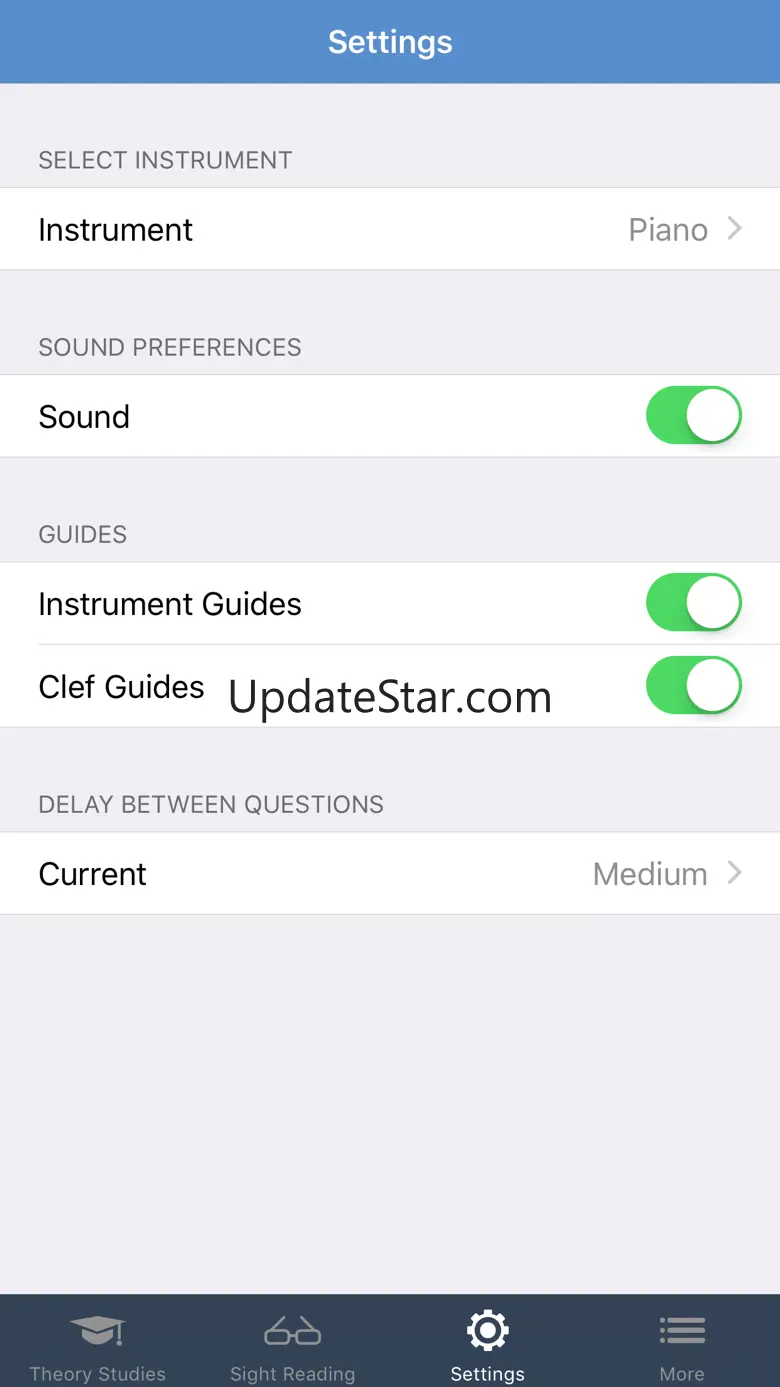The height and width of the screenshot is (1387, 780).
Task: Toggle off Clef Guides
Action: [x=693, y=686]
